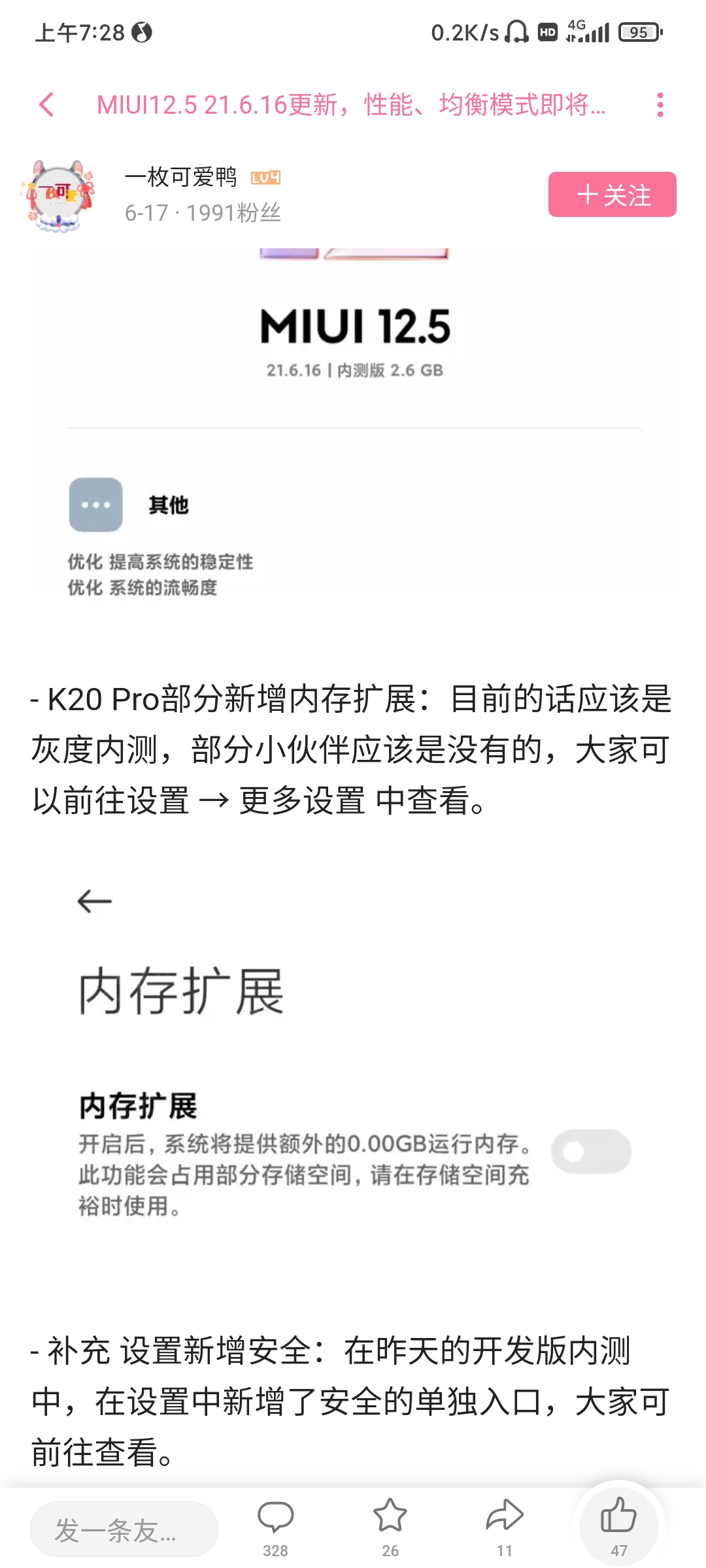Tap the comment input field 发一条友…
The height and width of the screenshot is (1568, 706).
point(124,1529)
